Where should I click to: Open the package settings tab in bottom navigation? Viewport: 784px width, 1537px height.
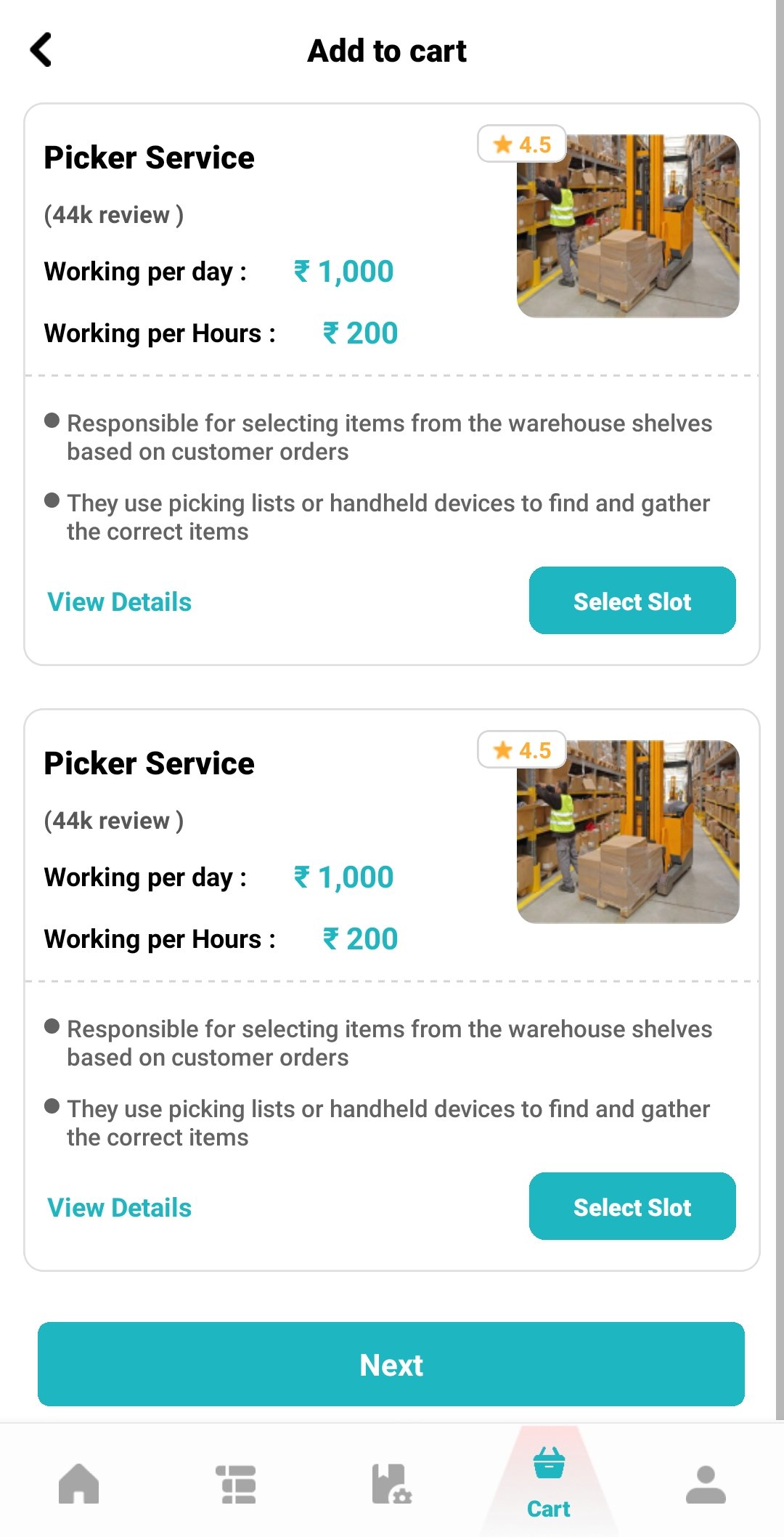[x=392, y=1483]
